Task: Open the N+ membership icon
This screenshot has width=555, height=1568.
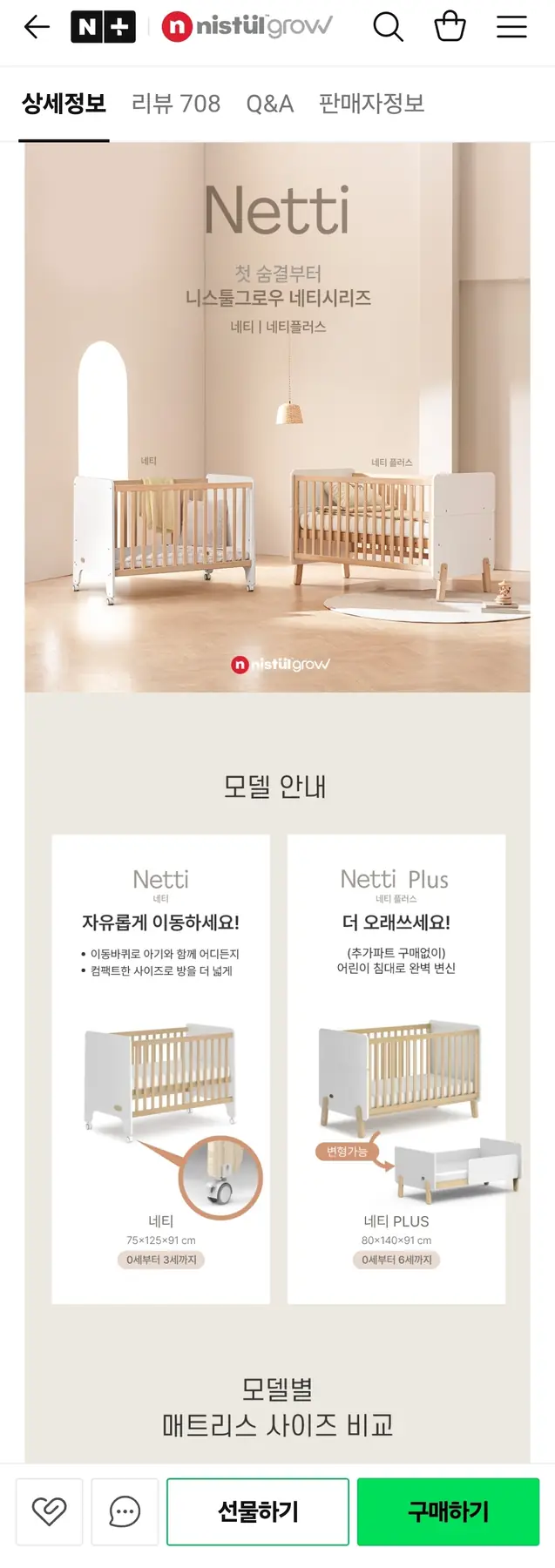Action: 103,27
